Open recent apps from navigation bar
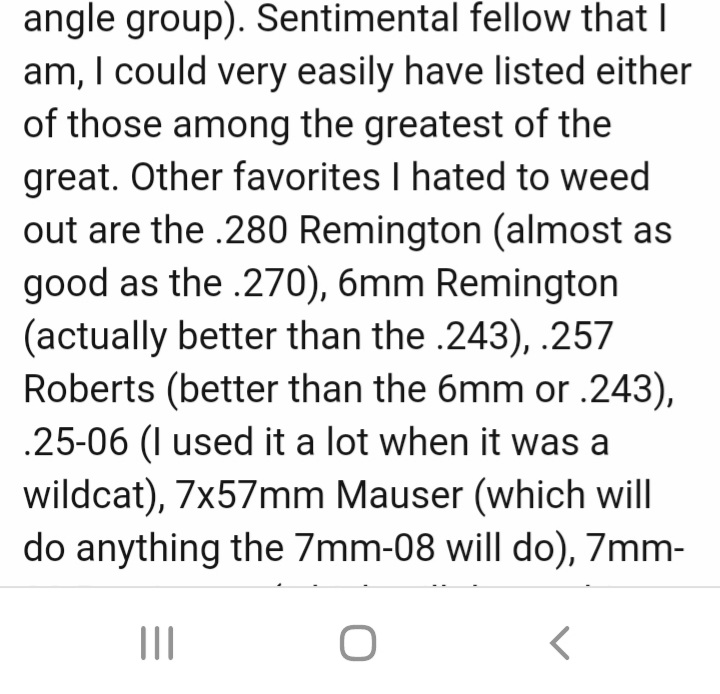Screen dimensions: 720x694 click(x=157, y=643)
